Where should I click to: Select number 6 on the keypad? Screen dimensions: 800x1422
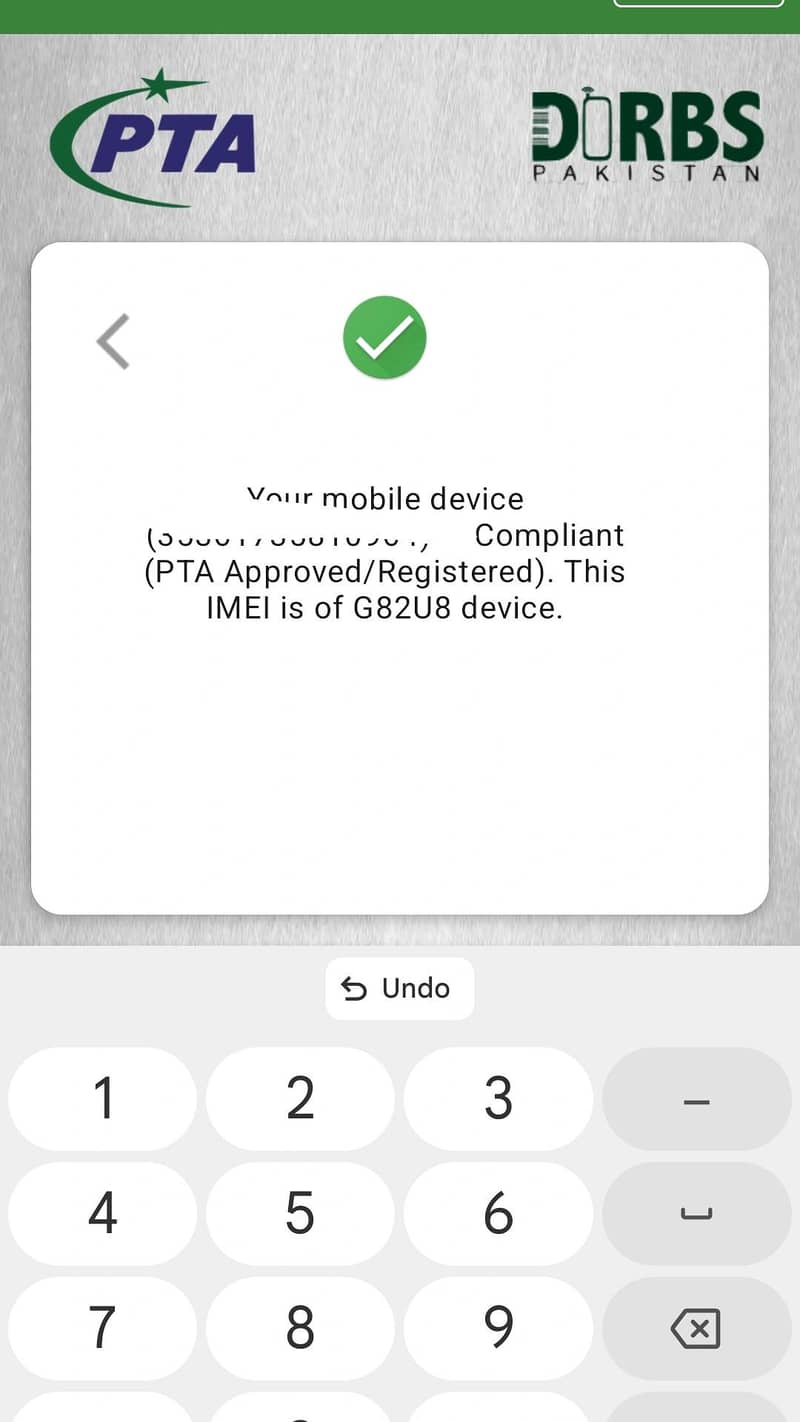point(498,1214)
